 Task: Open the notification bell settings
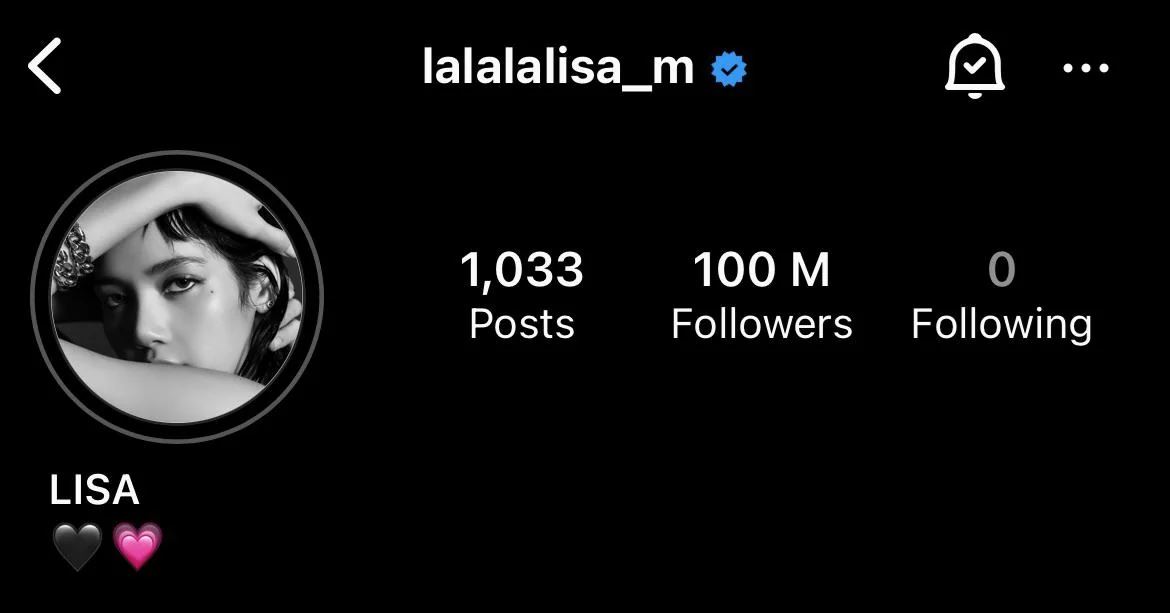(974, 68)
